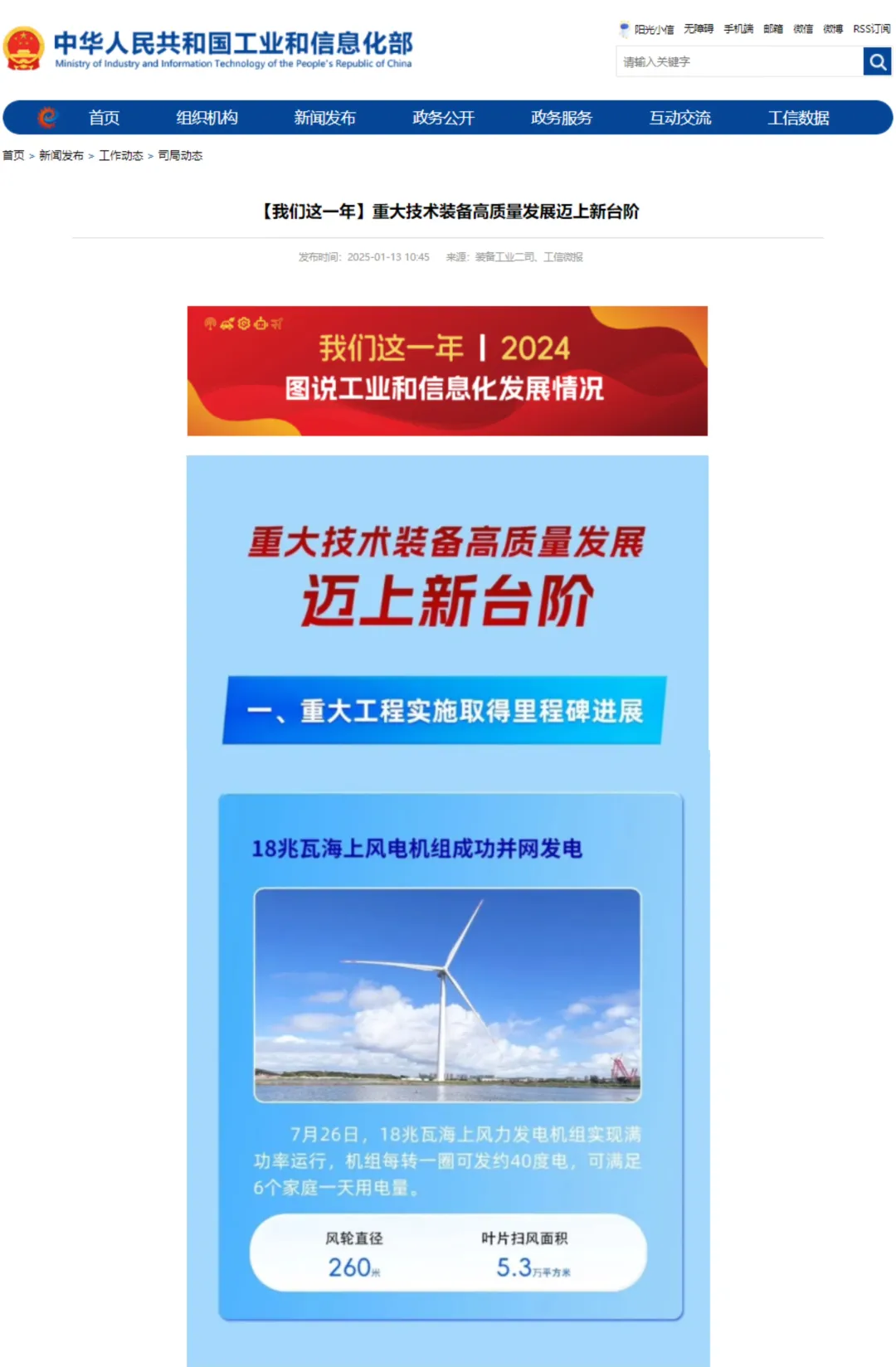Open the 微博 link
The width and height of the screenshot is (896, 1367).
click(833, 29)
